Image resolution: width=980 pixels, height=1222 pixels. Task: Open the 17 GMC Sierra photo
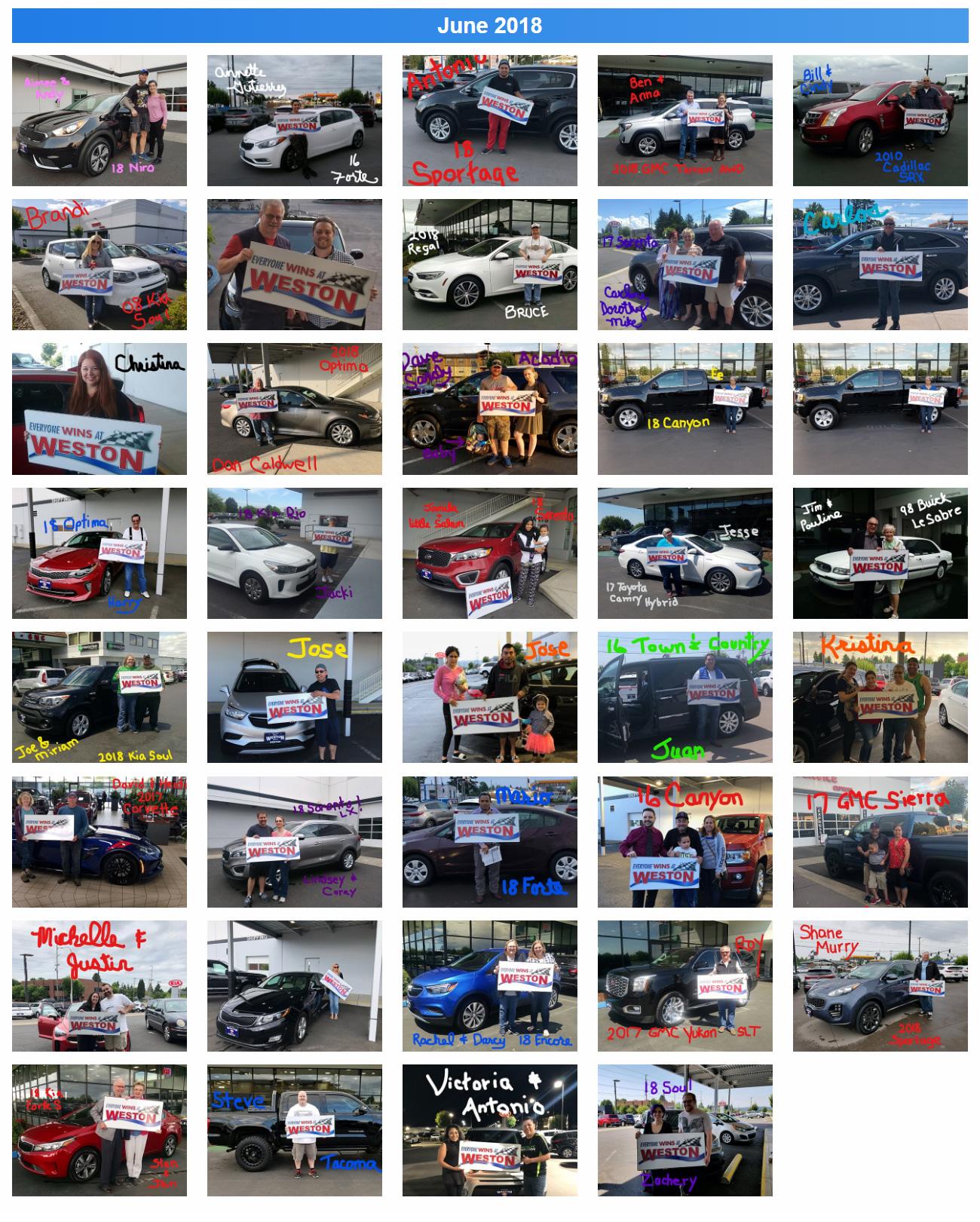(x=880, y=841)
